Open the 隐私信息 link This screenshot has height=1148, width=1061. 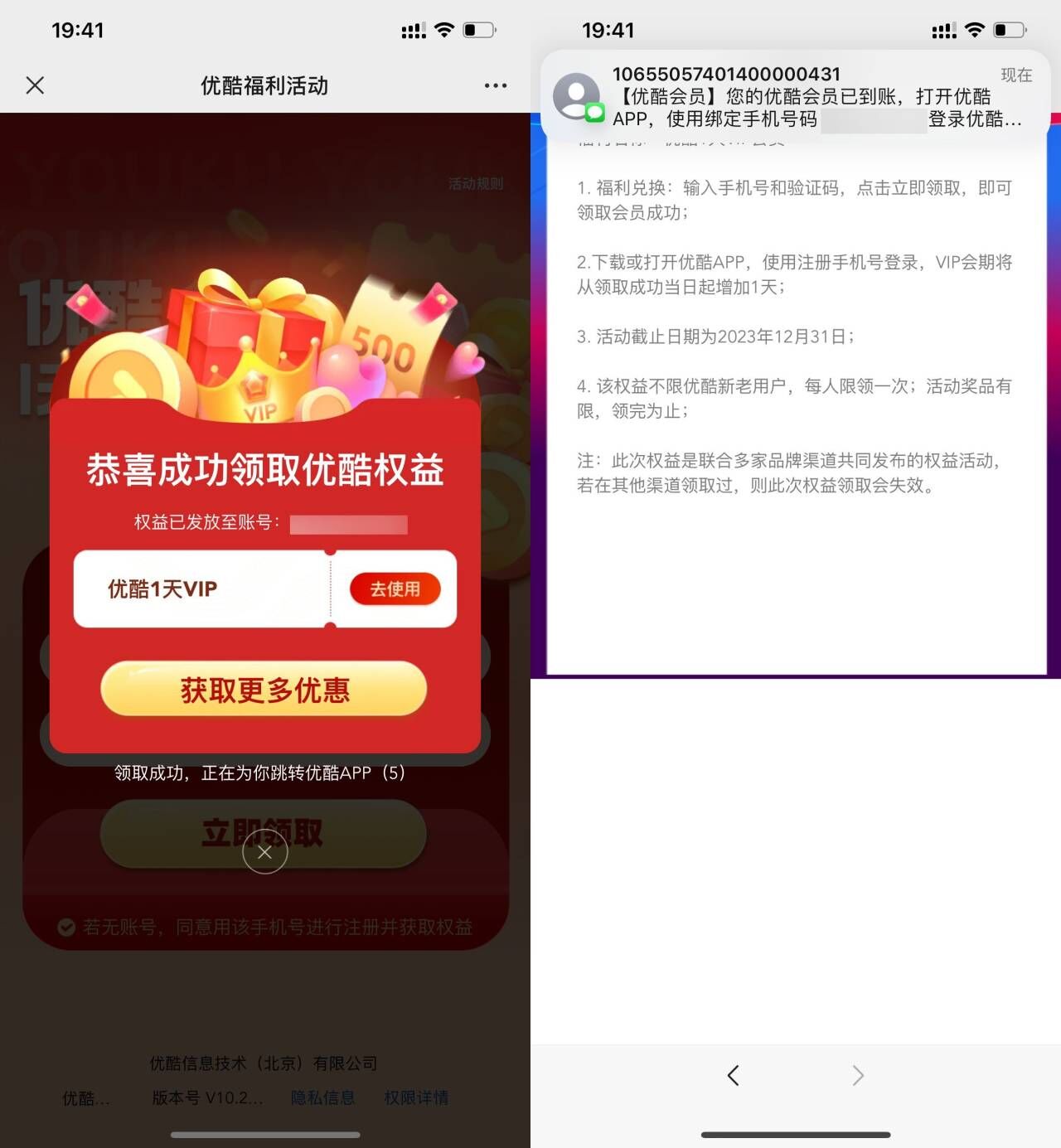coord(322,1097)
